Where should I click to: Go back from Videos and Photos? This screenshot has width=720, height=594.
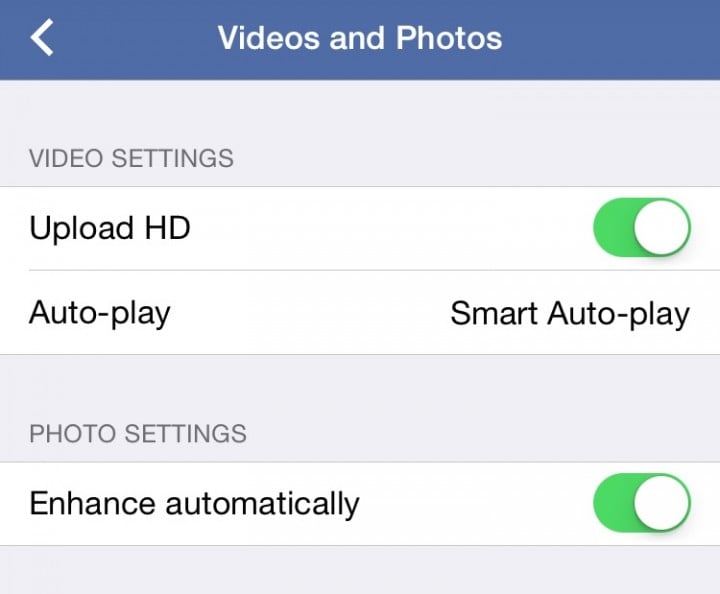42,38
